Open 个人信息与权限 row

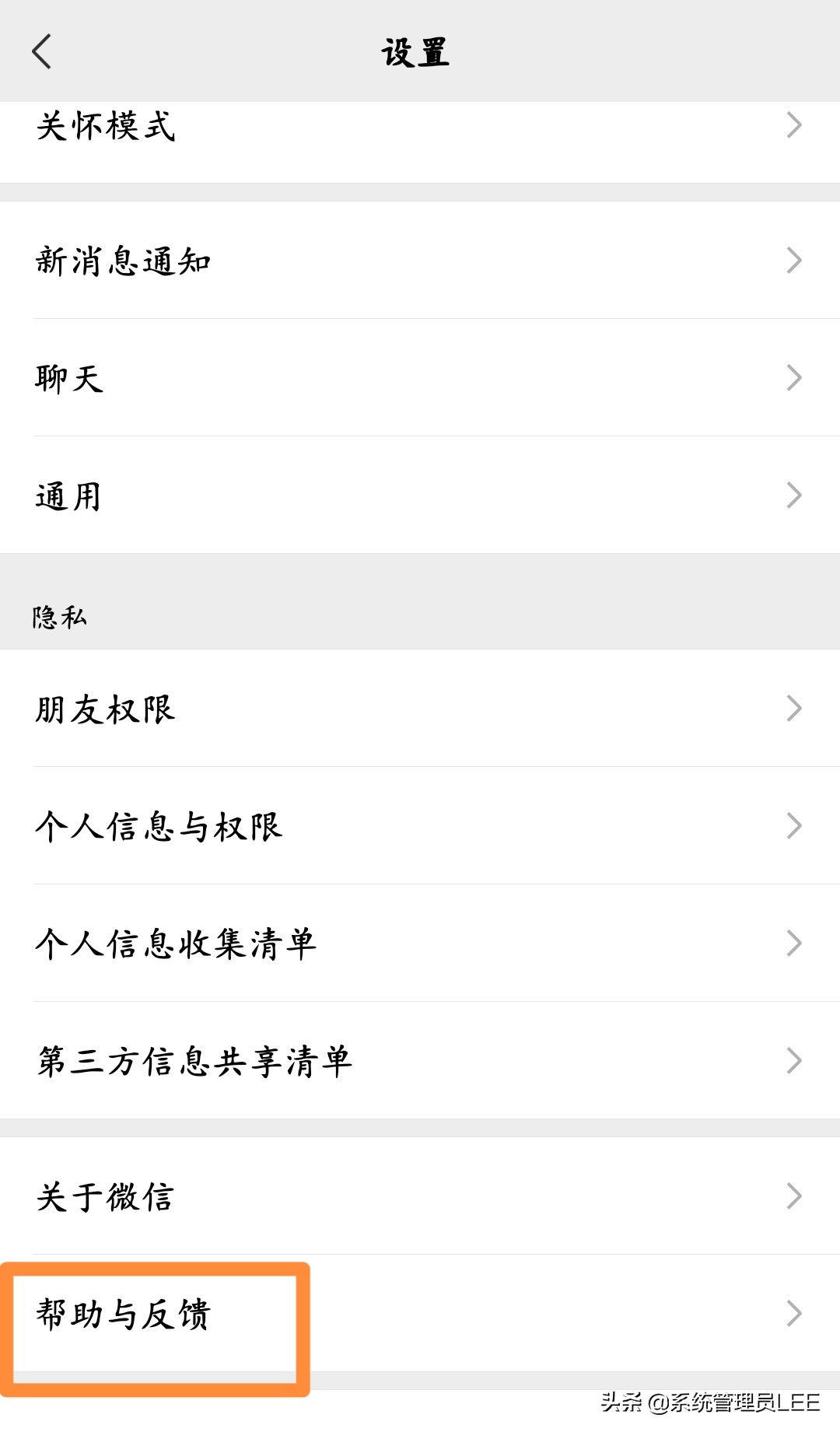point(420,826)
